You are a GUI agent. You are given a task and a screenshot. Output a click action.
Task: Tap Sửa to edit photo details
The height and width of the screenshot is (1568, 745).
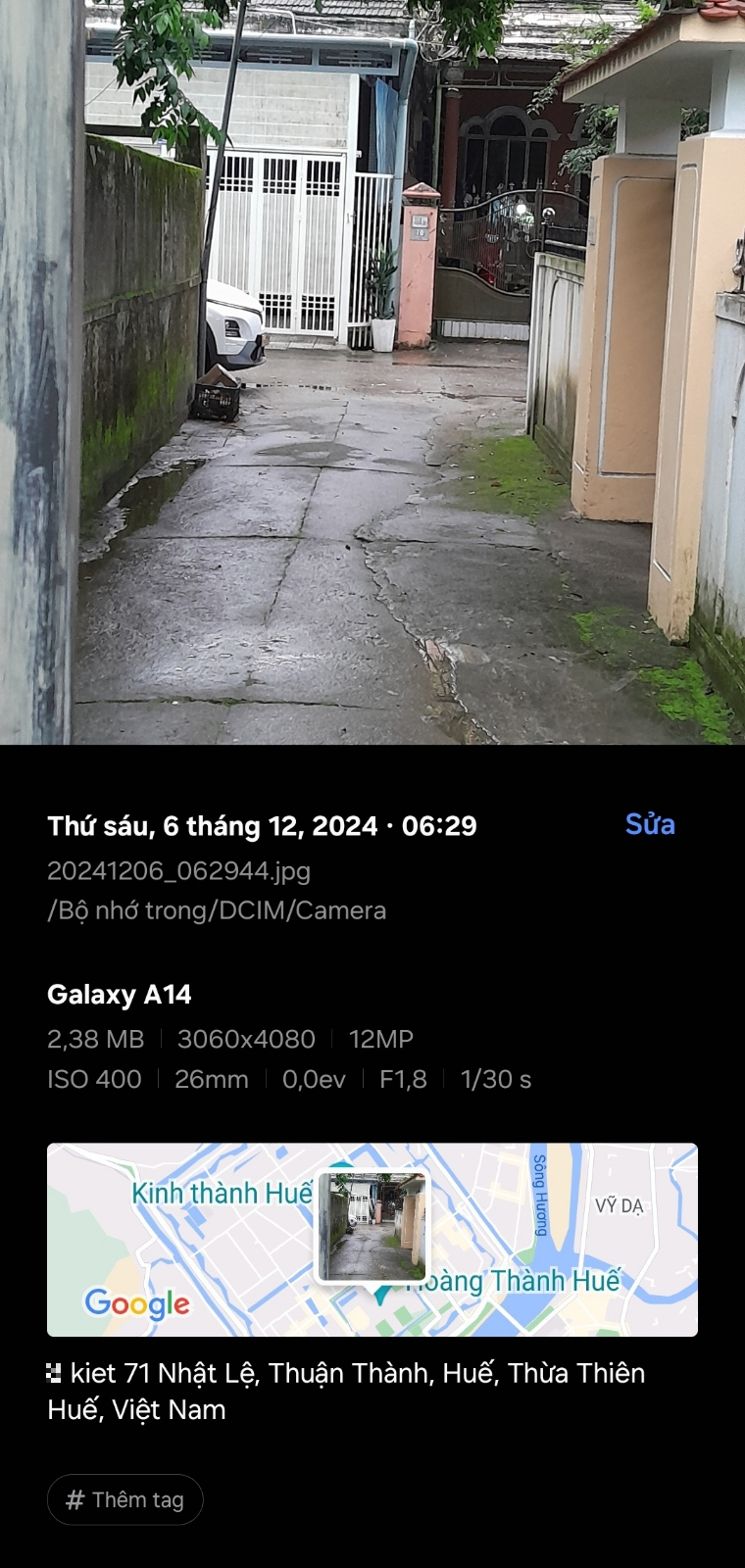click(650, 824)
